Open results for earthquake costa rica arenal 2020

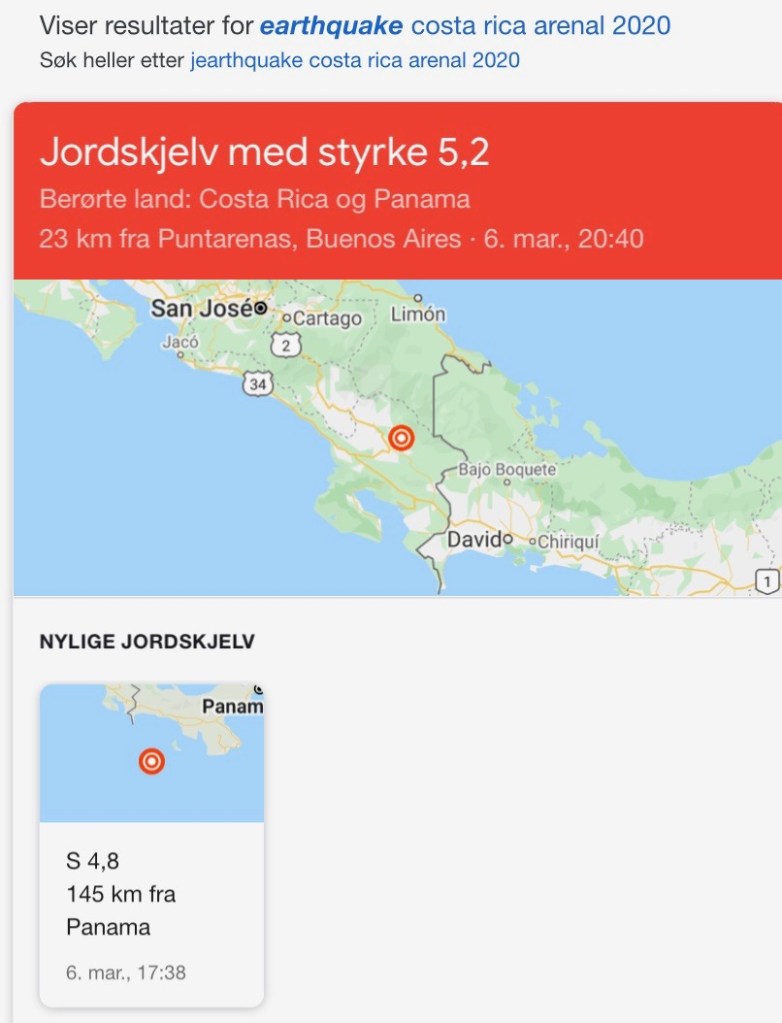[x=465, y=25]
